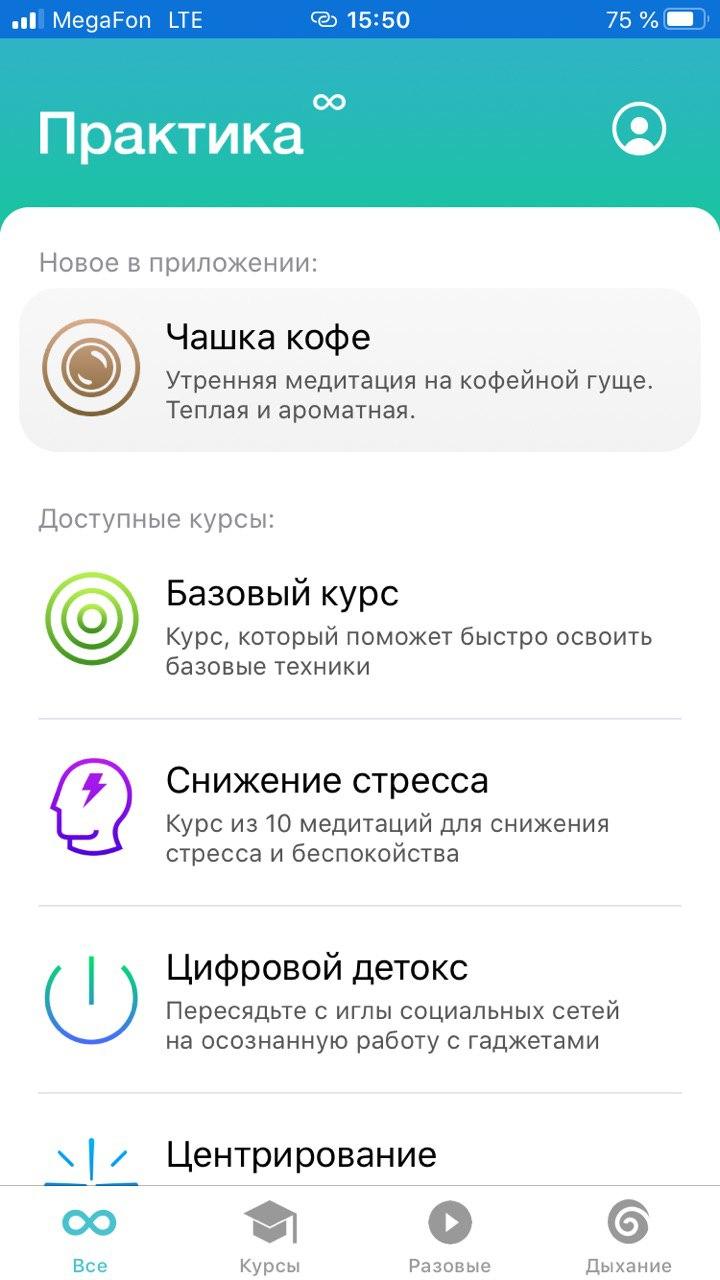Switch to the Разовые tab

pyautogui.click(x=449, y=1230)
